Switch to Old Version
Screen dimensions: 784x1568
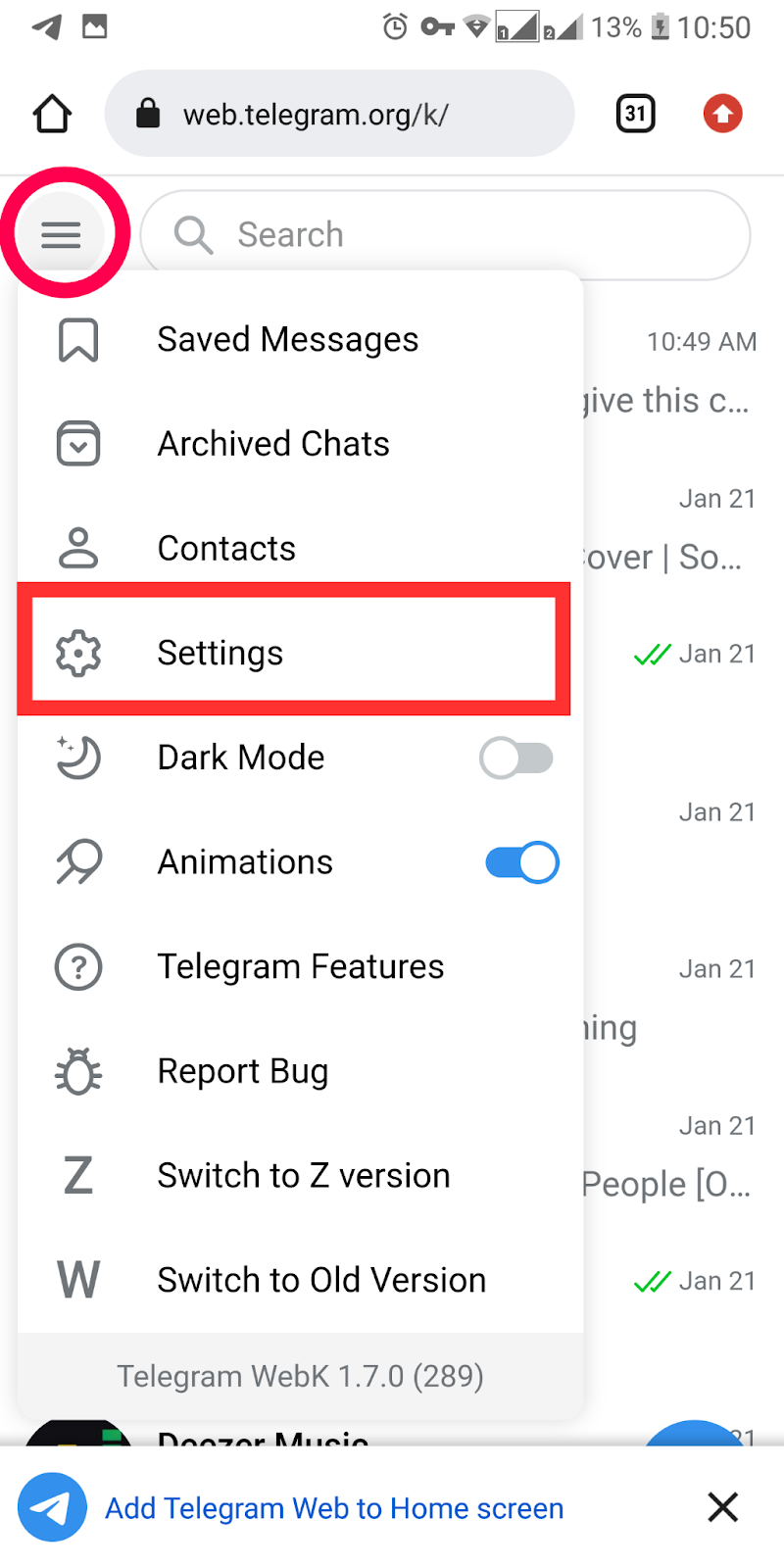(321, 1280)
